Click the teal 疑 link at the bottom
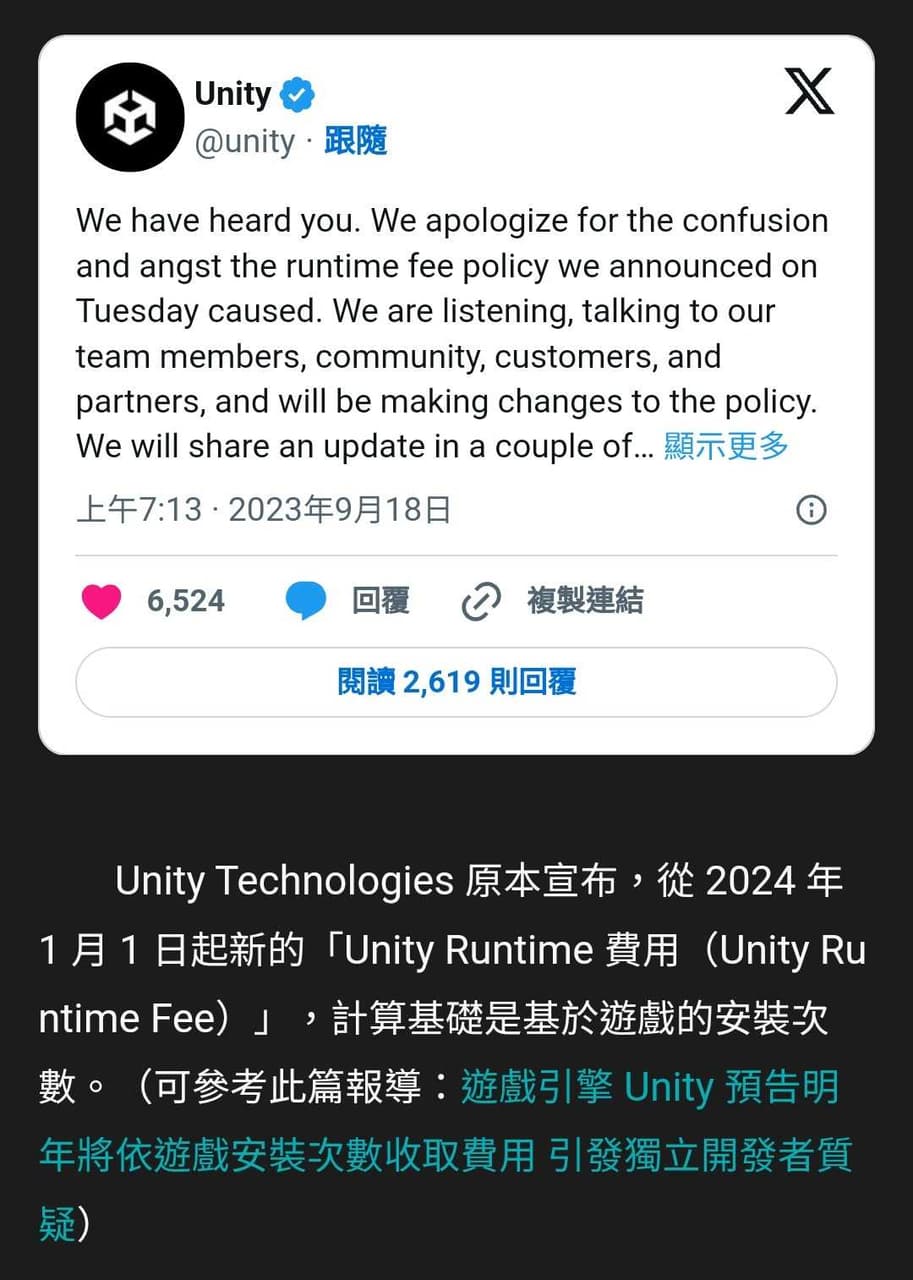The height and width of the screenshot is (1280, 913). point(57,1226)
